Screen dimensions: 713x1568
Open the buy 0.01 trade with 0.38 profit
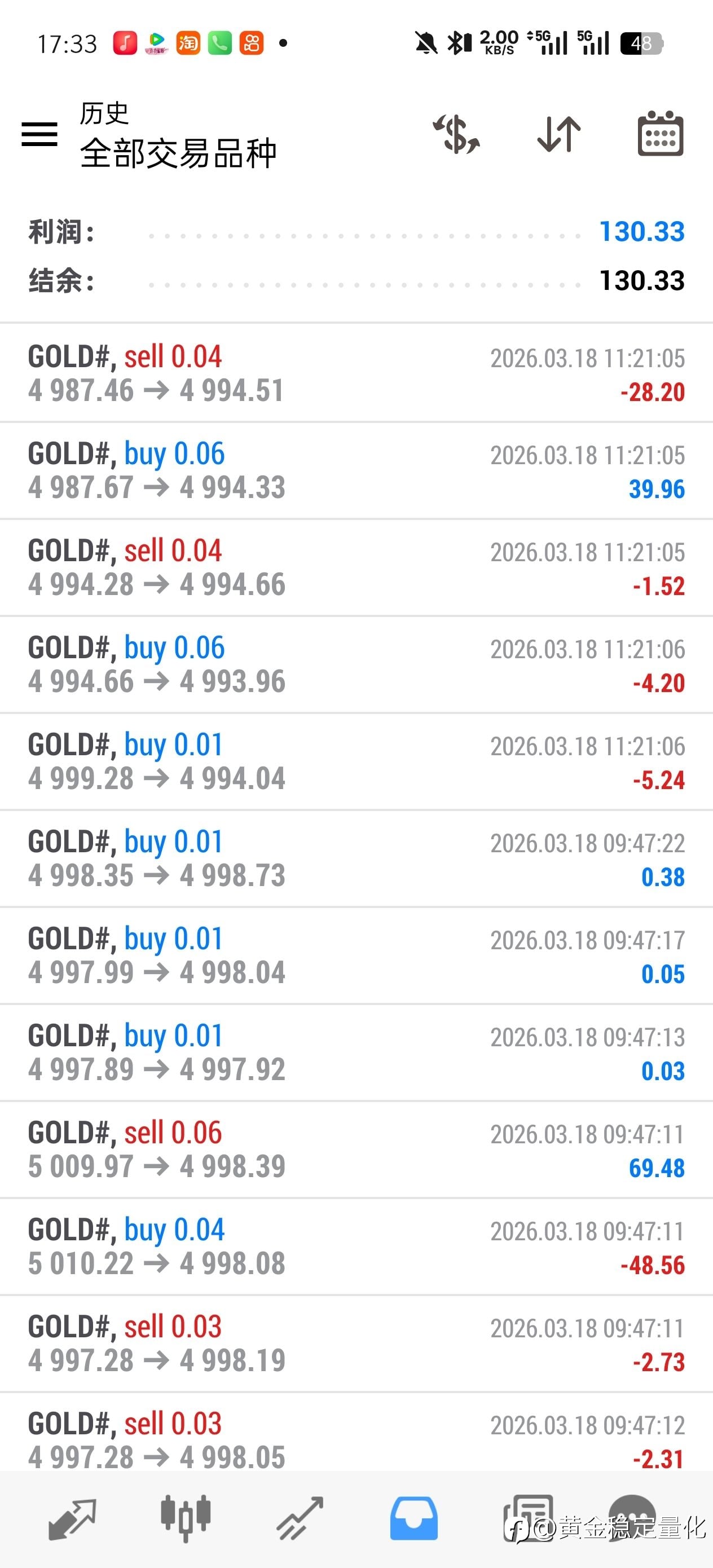356,858
